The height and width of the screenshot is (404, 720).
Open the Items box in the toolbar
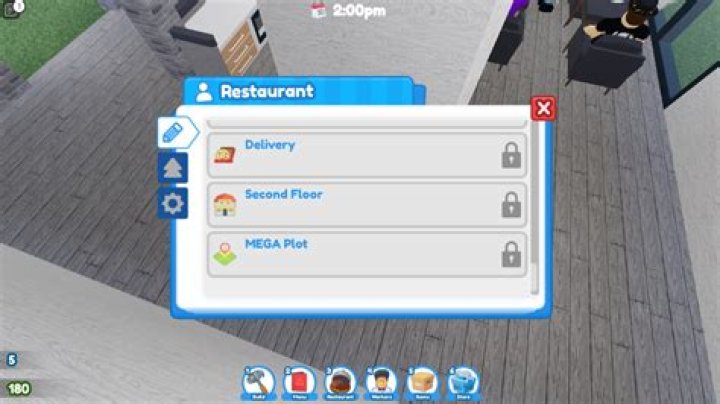[x=423, y=382]
